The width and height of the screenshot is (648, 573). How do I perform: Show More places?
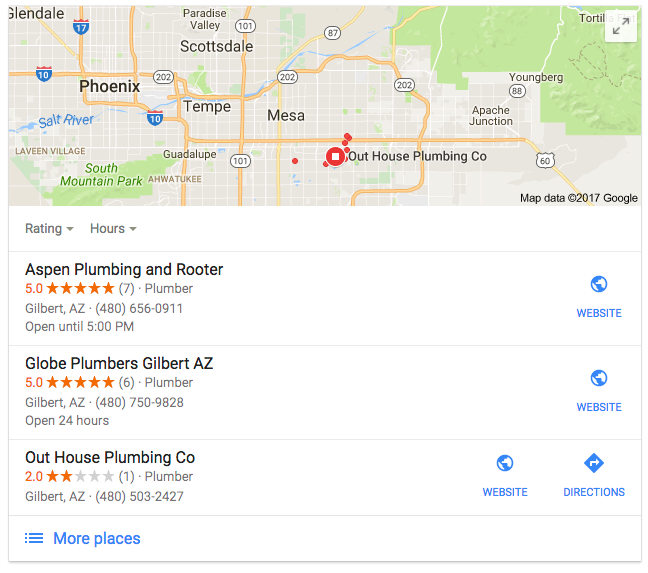96,539
